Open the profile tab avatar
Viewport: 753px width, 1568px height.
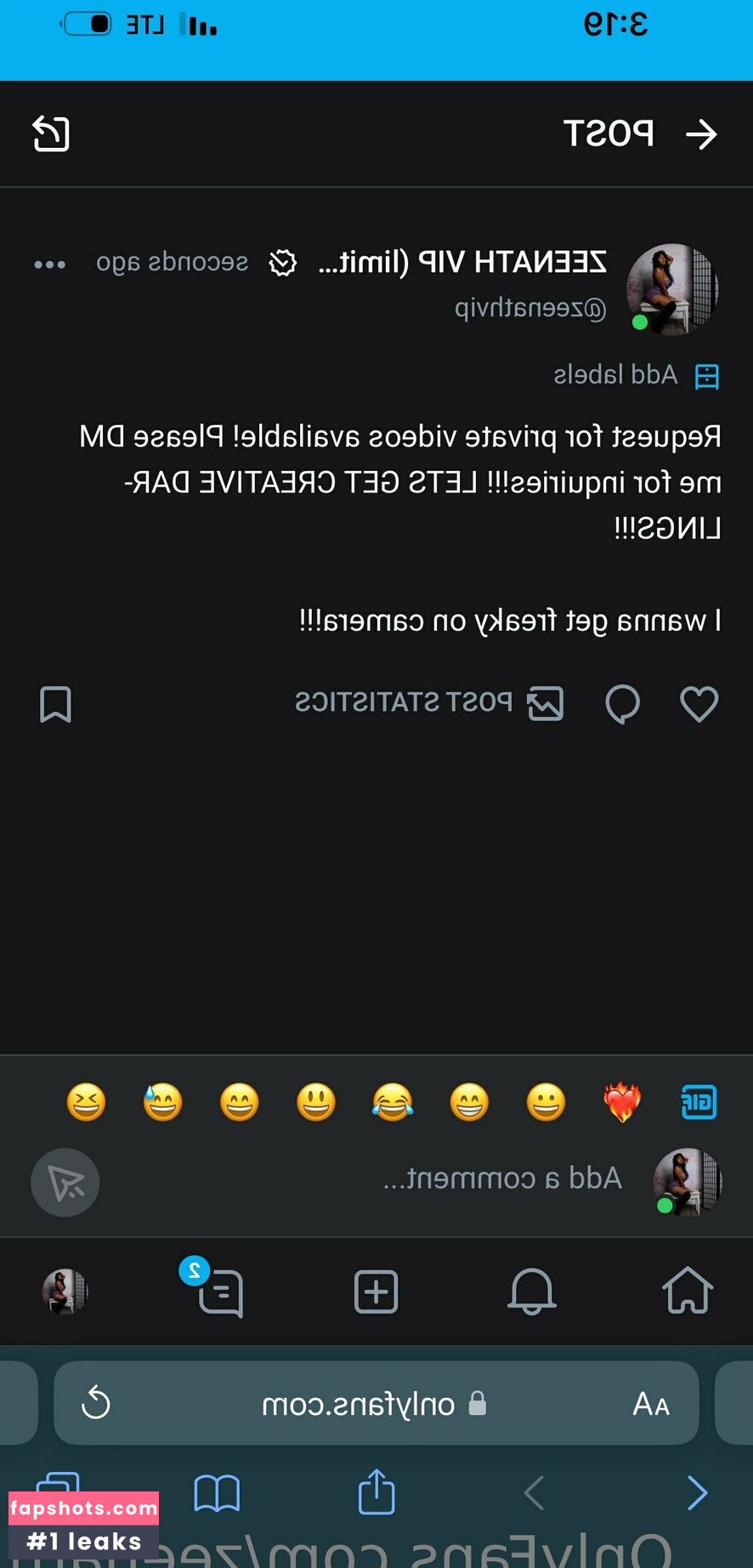pos(65,1292)
